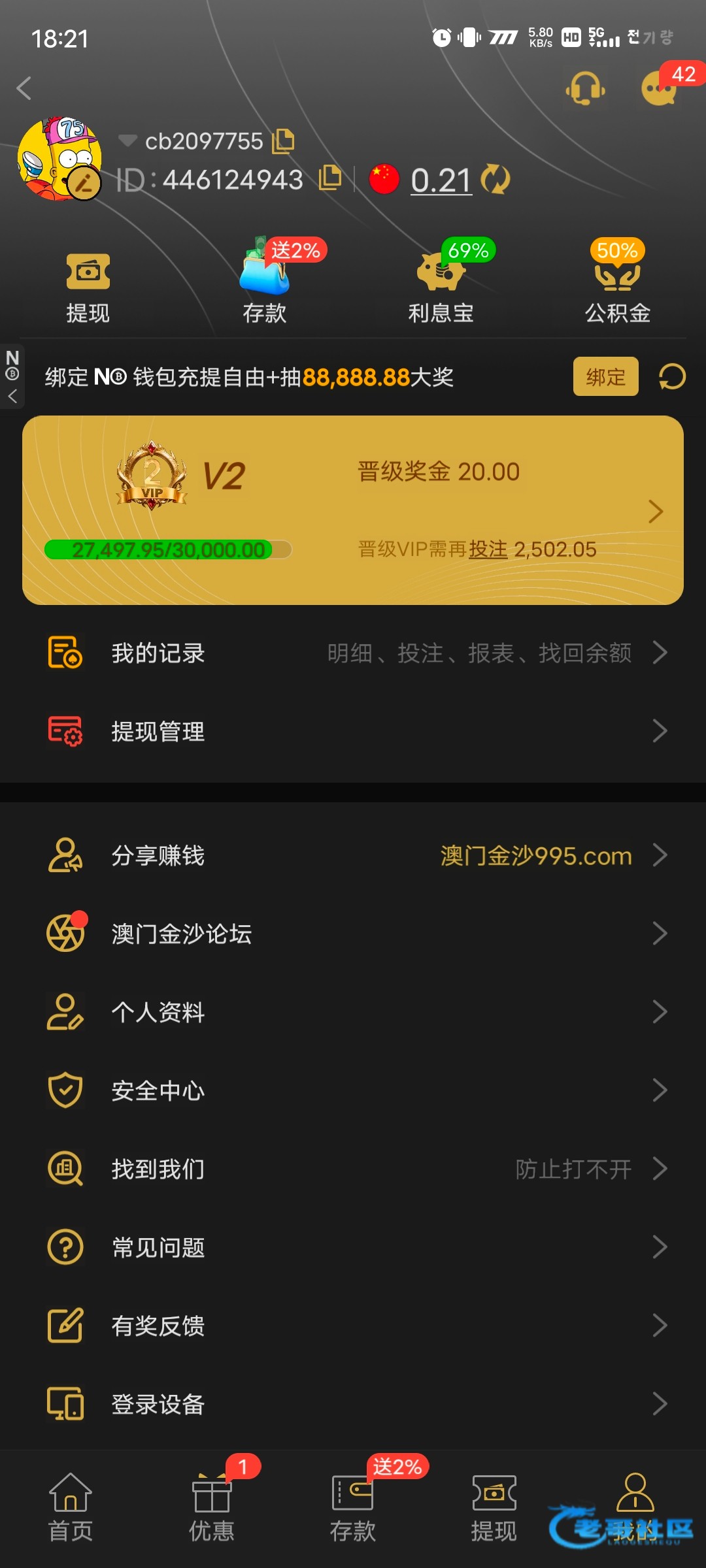The height and width of the screenshot is (1568, 706).
Task: Tap the 绑定 wallet bind button
Action: point(606,376)
